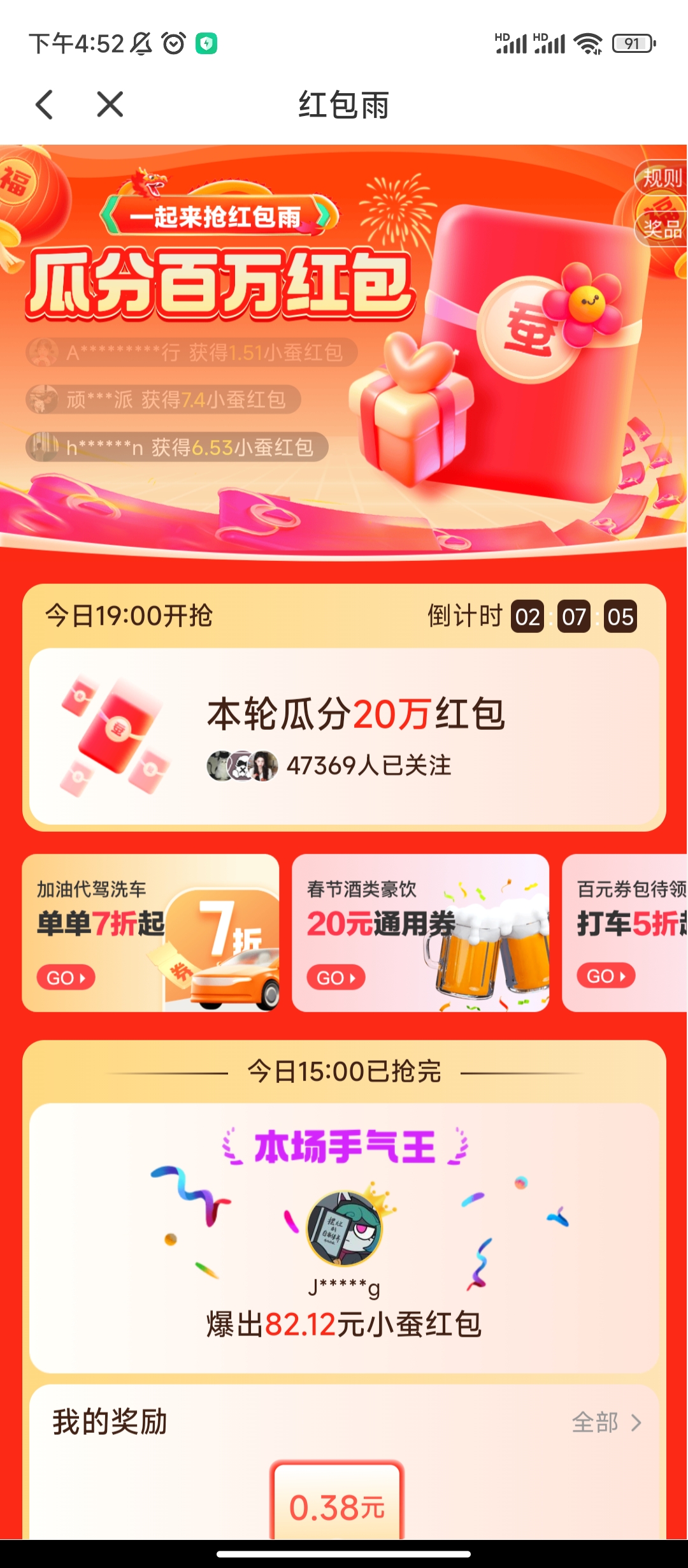Go back using the arrow icon
The width and height of the screenshot is (688, 1568).
[x=44, y=105]
